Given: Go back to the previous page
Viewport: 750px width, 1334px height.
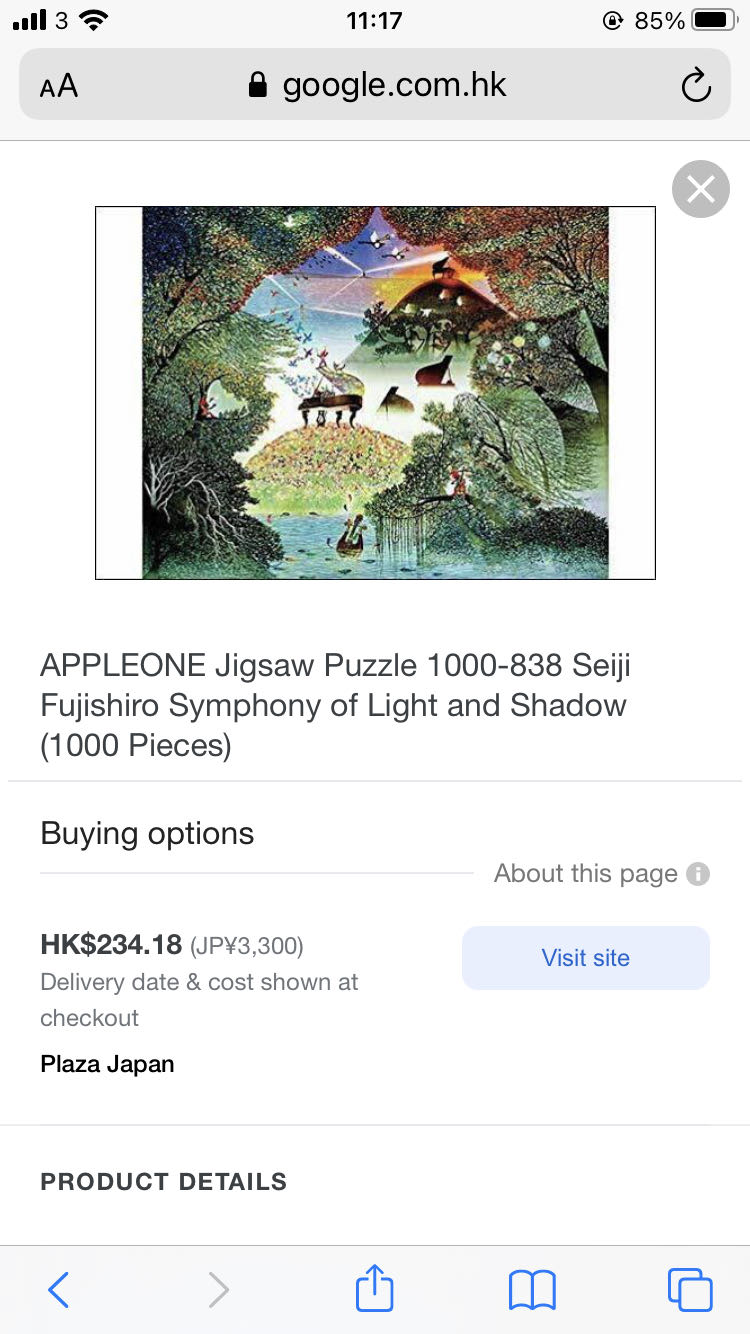Looking at the screenshot, I should tap(59, 1289).
